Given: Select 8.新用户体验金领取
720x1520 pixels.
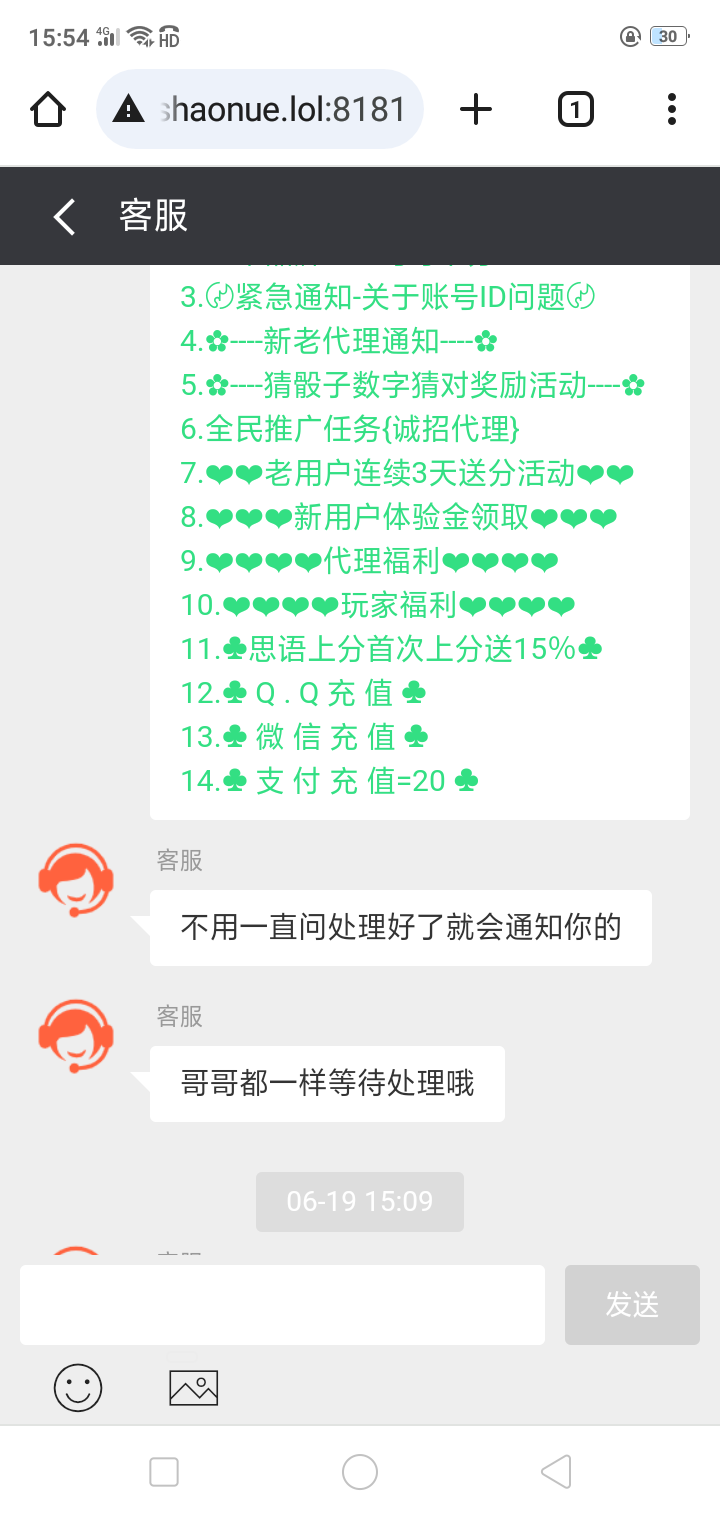Looking at the screenshot, I should click(x=398, y=517).
